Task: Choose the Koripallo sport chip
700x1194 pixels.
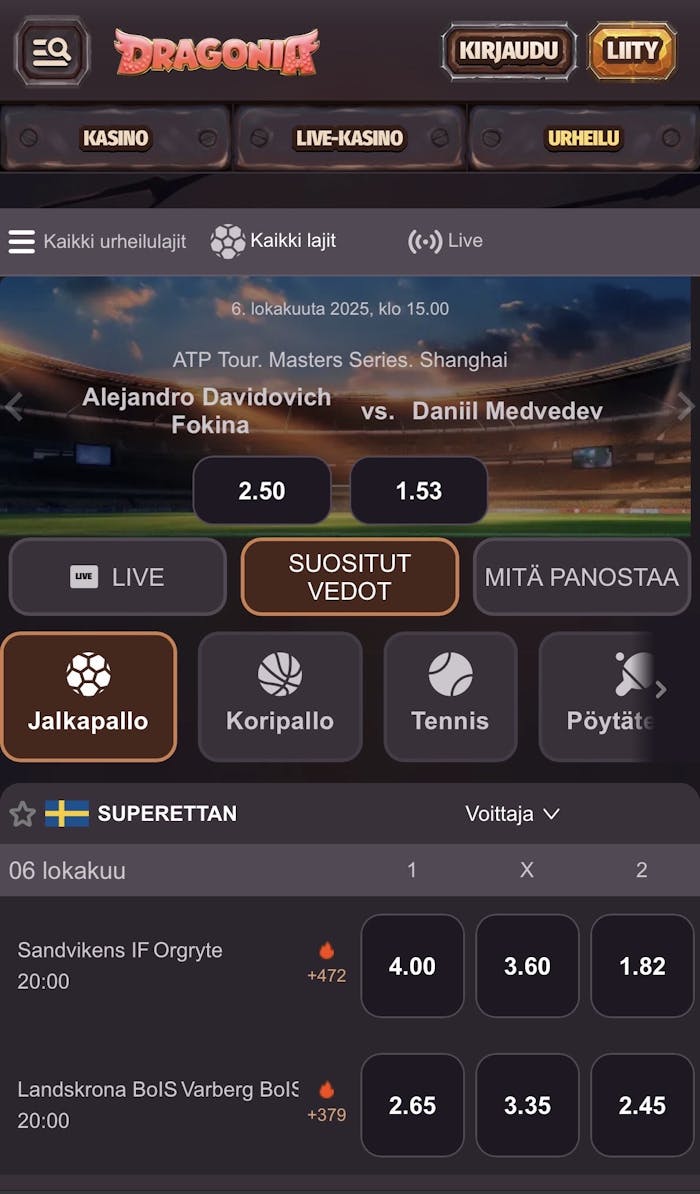Action: click(x=280, y=696)
